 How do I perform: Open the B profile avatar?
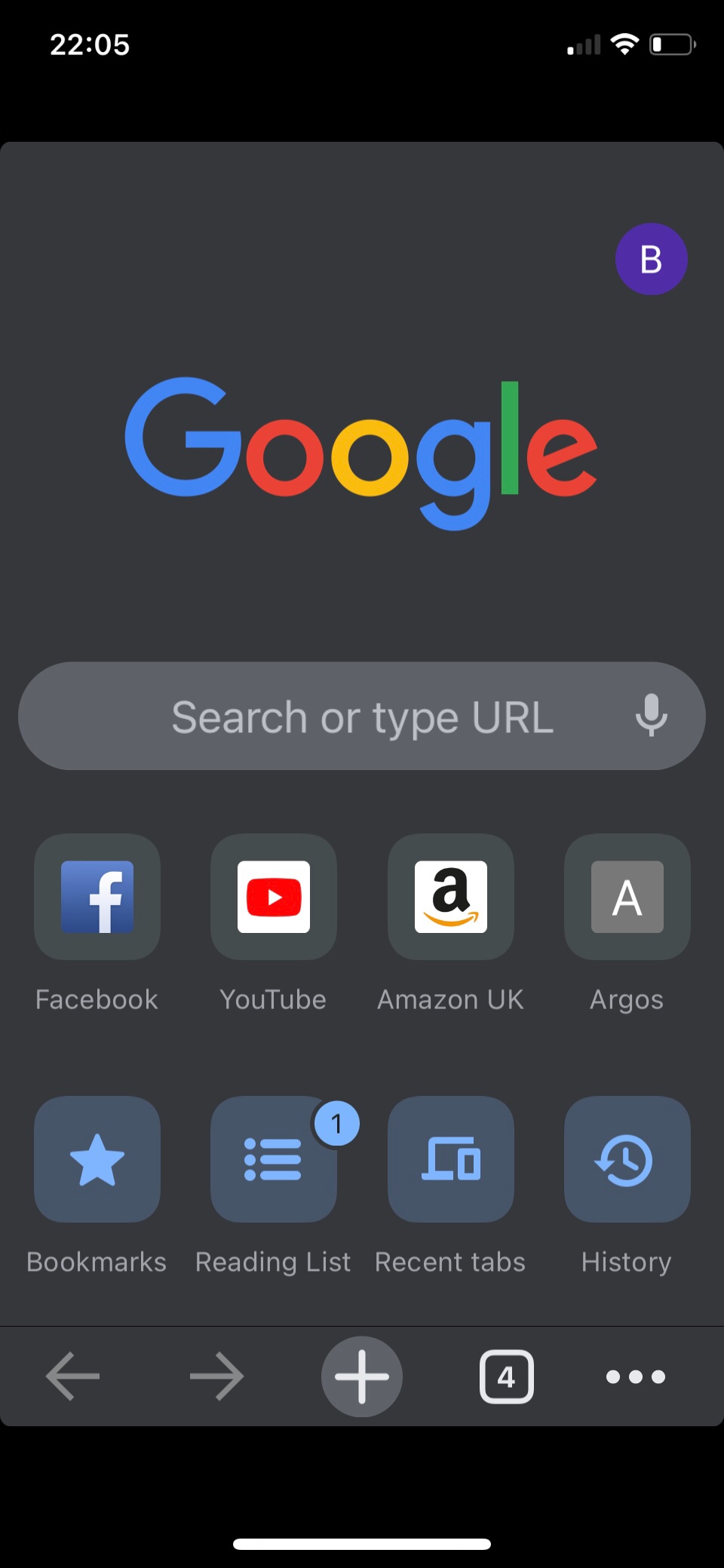point(651,259)
